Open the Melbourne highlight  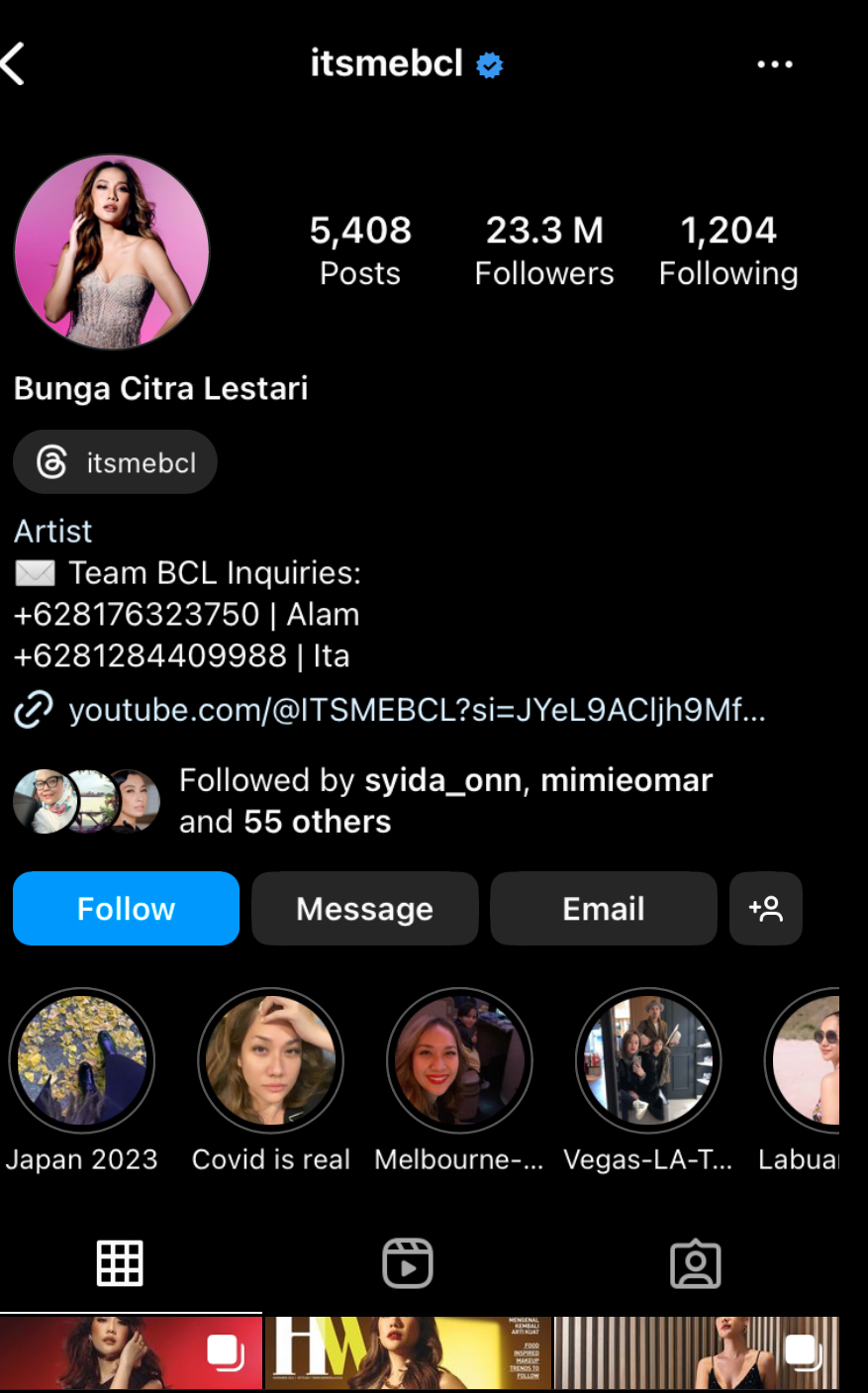(x=459, y=1060)
